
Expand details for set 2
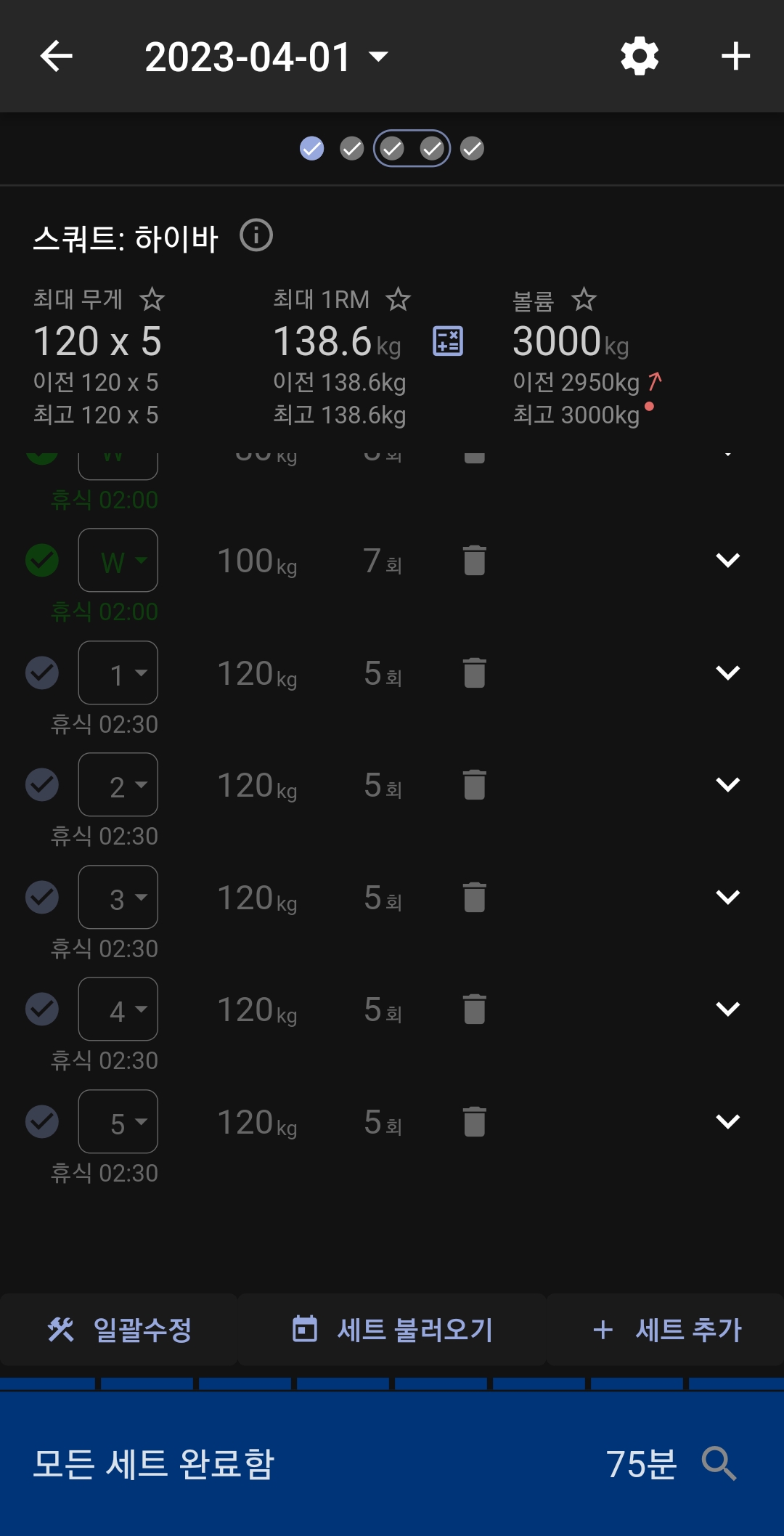pos(727,785)
